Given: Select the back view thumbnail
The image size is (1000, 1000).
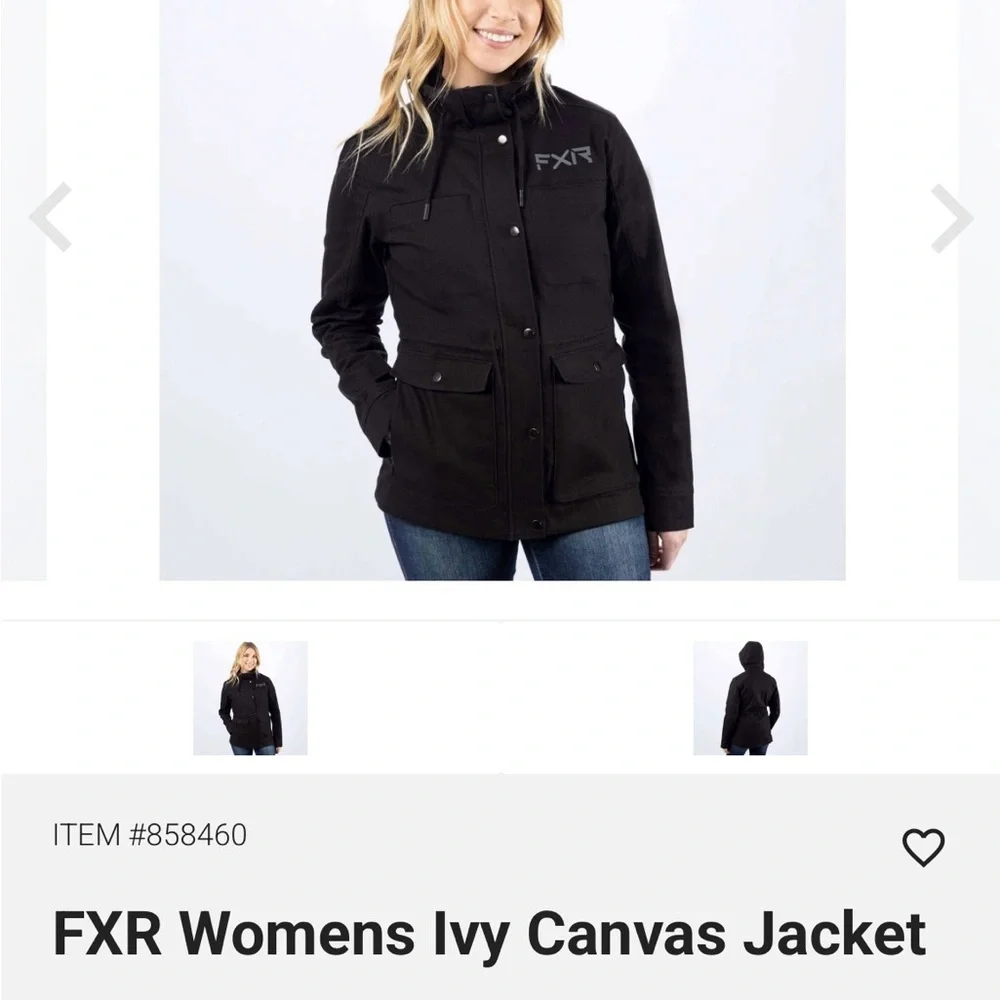Looking at the screenshot, I should pos(750,698).
